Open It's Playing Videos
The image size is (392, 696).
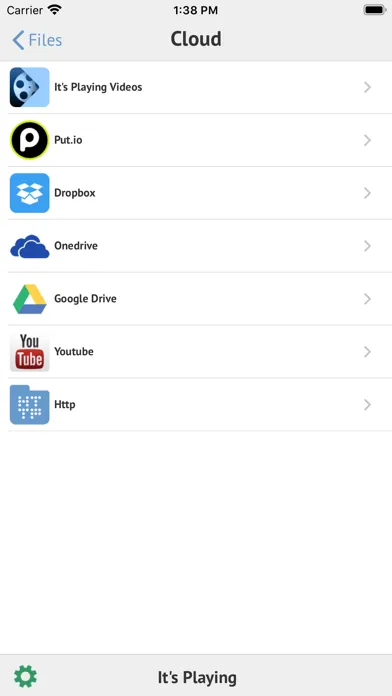point(196,87)
